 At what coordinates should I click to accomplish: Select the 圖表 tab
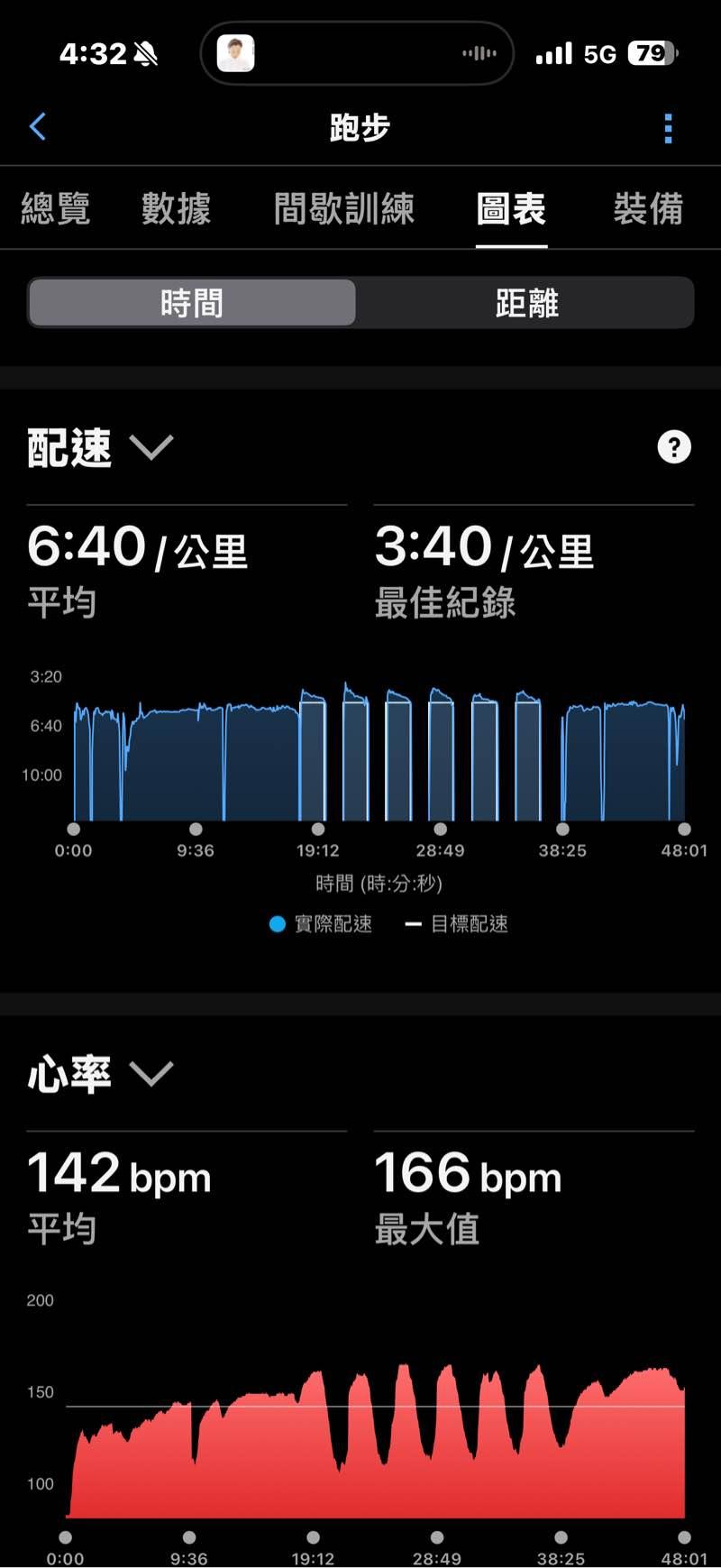511,209
